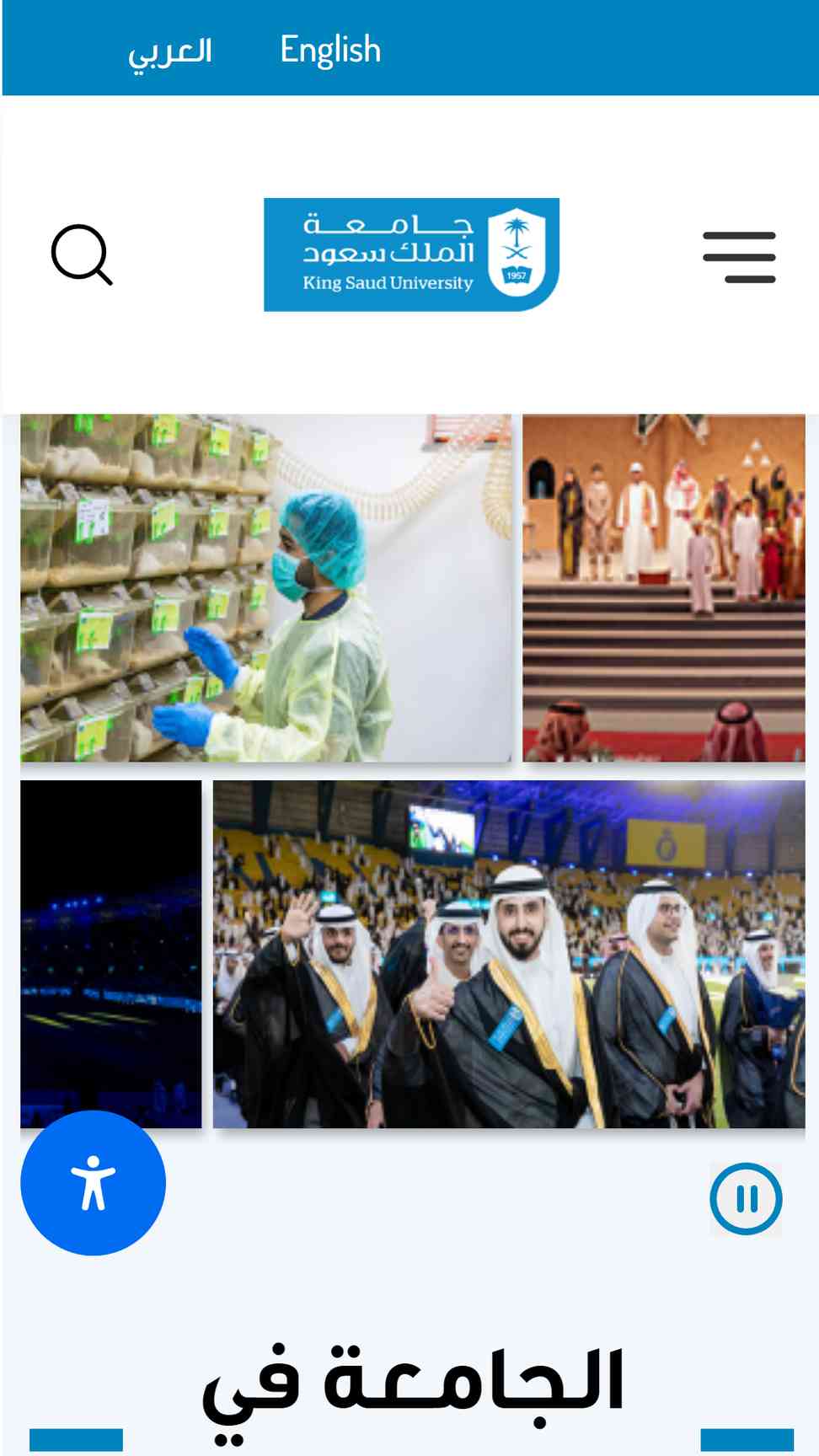Tap the King Saud University logo
The width and height of the screenshot is (819, 1456).
click(x=411, y=254)
